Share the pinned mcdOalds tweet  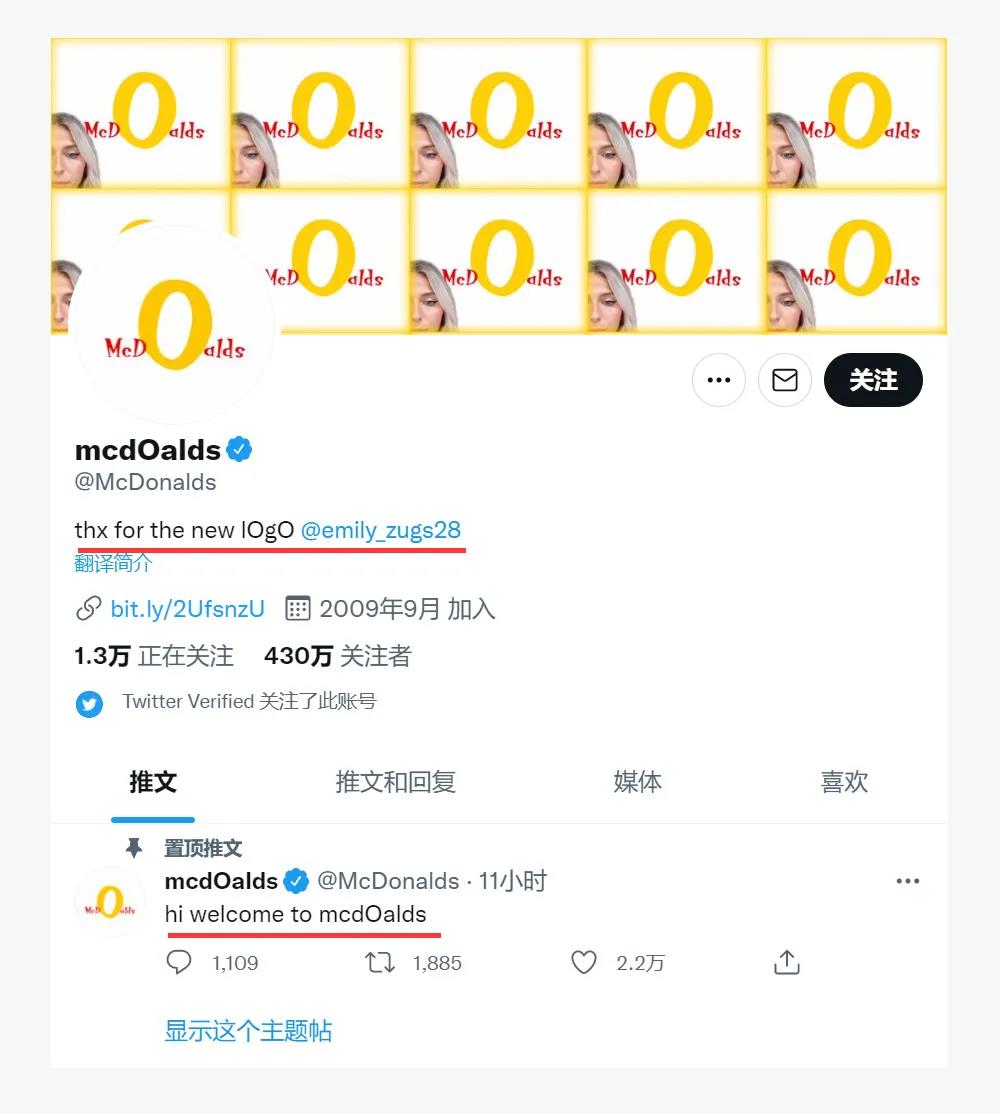click(787, 963)
